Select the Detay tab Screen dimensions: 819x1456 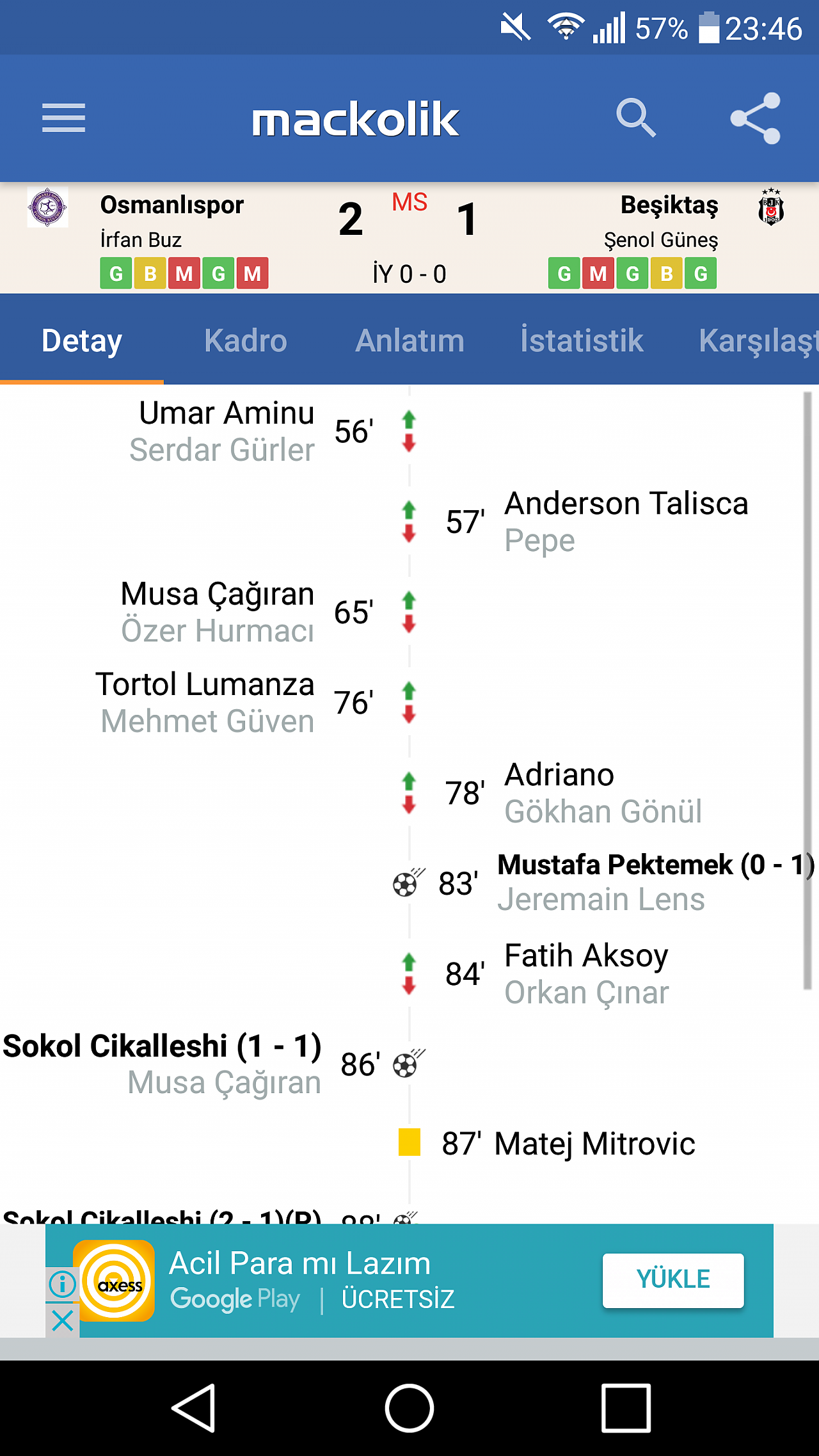pos(82,340)
